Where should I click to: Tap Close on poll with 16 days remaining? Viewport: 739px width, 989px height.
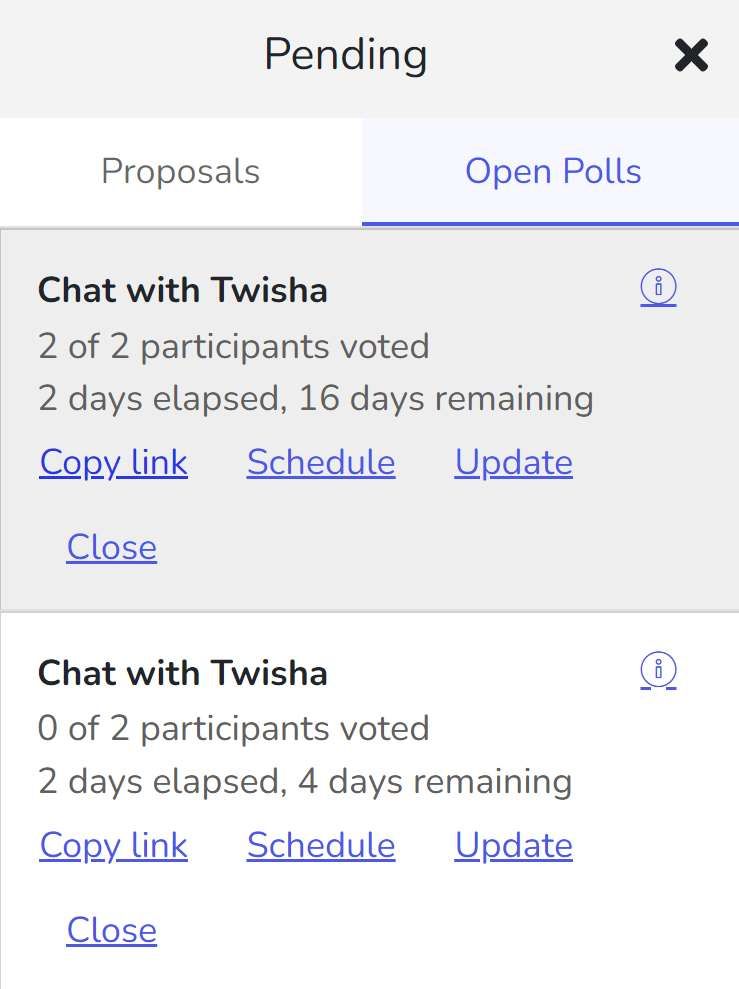pos(112,548)
